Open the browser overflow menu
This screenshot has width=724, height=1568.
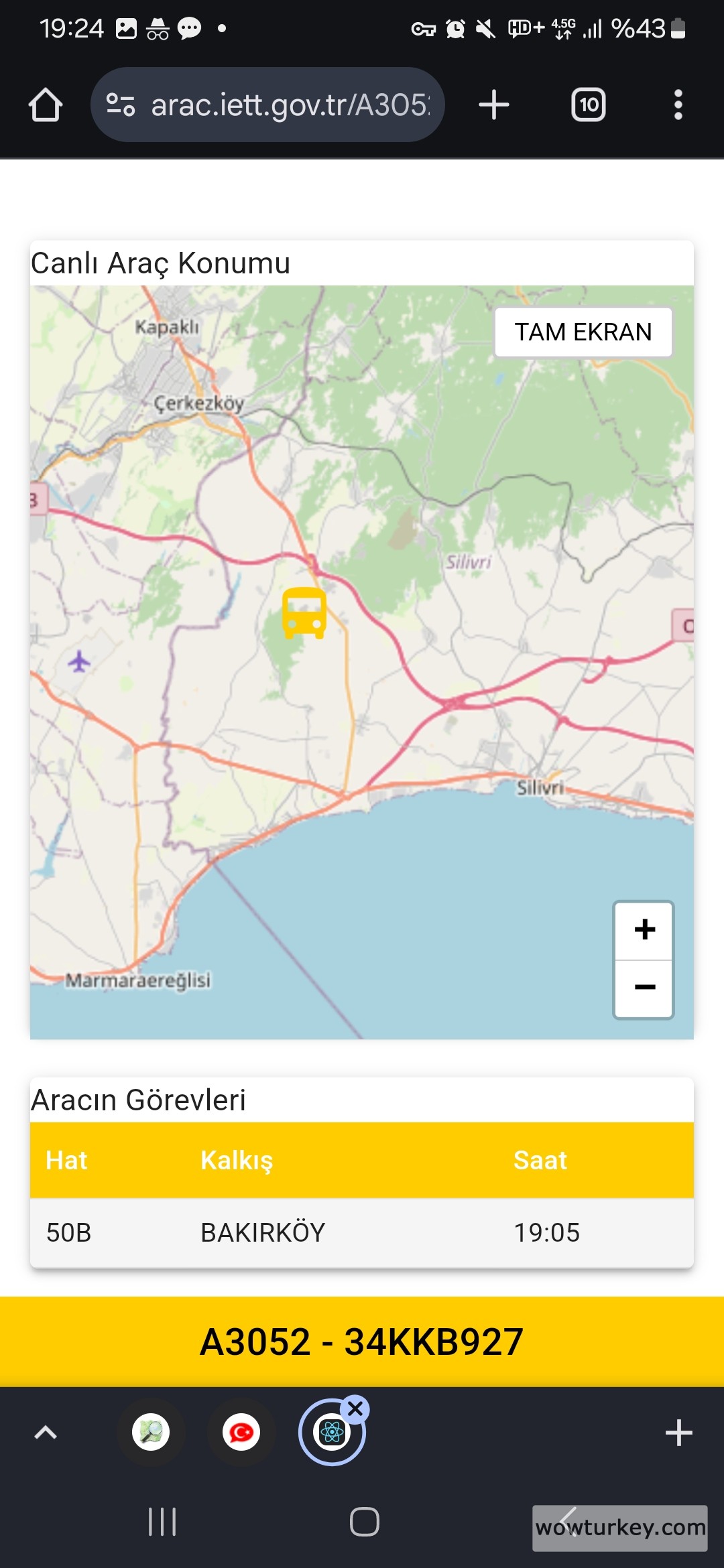[678, 105]
